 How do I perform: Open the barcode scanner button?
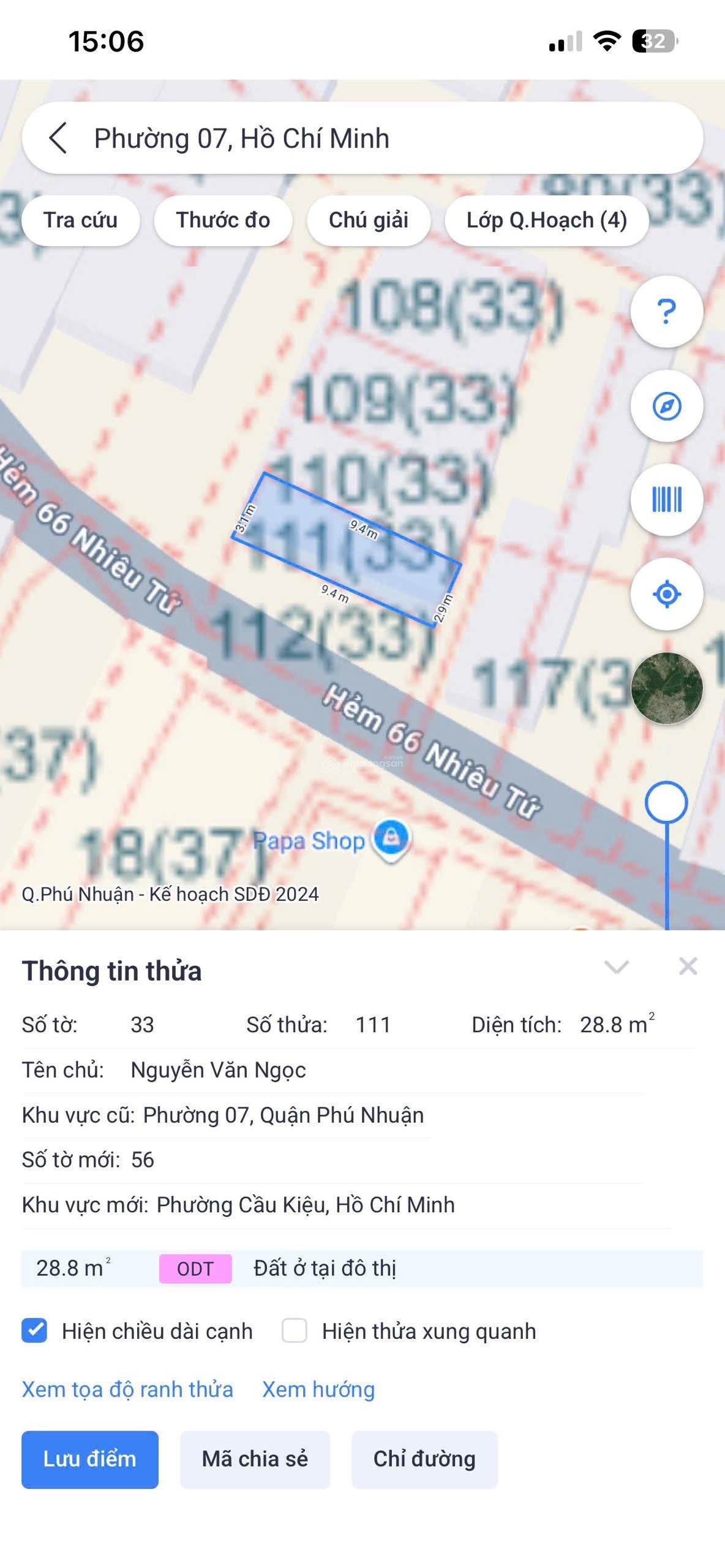point(666,500)
